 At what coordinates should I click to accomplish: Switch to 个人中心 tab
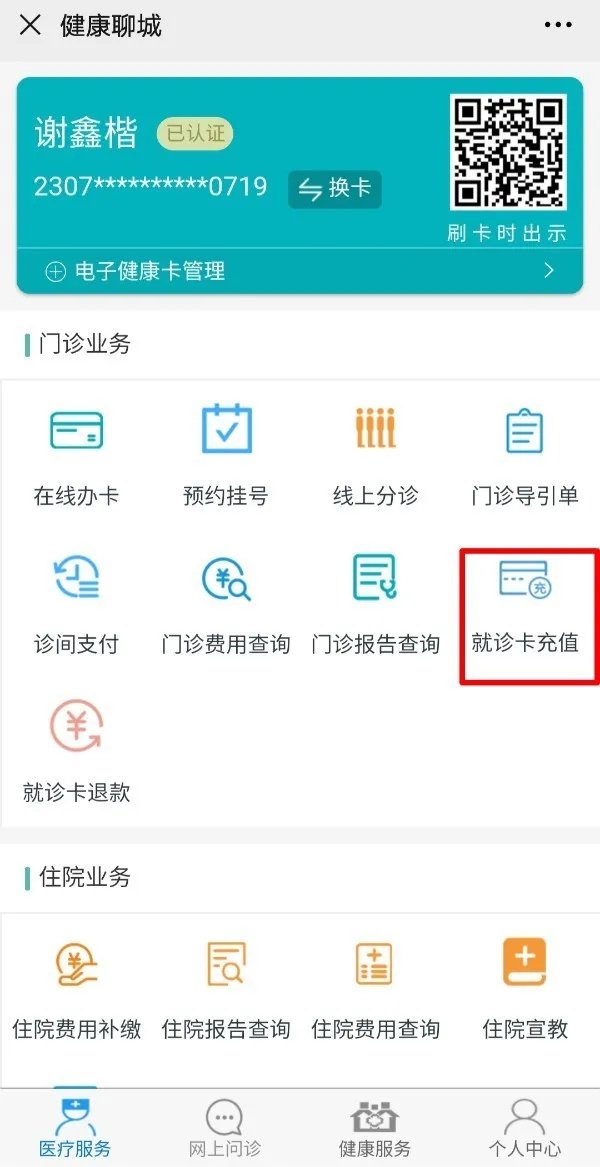[525, 1130]
